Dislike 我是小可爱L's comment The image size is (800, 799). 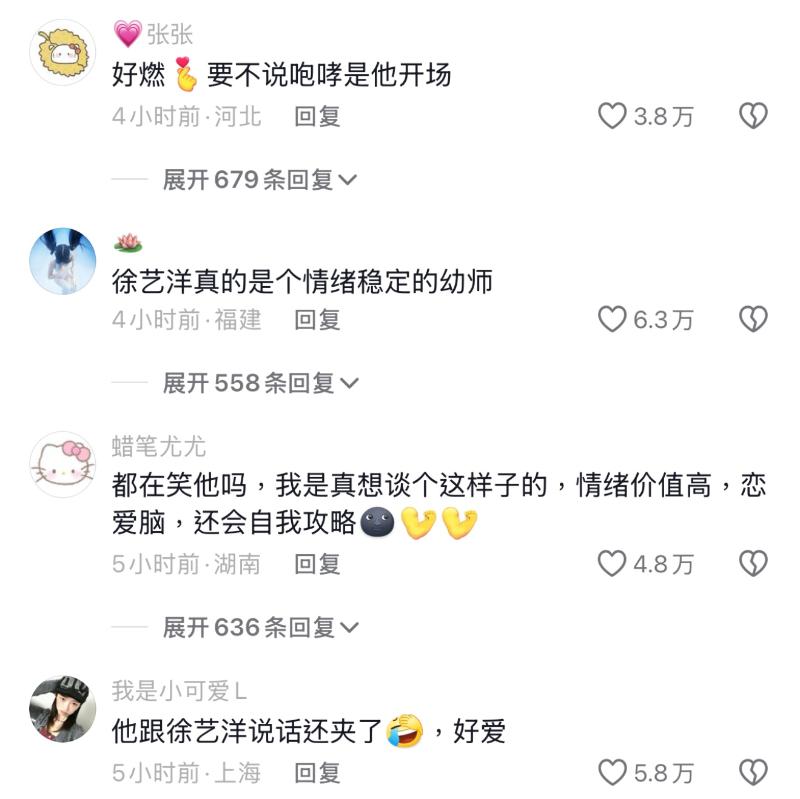[x=752, y=773]
